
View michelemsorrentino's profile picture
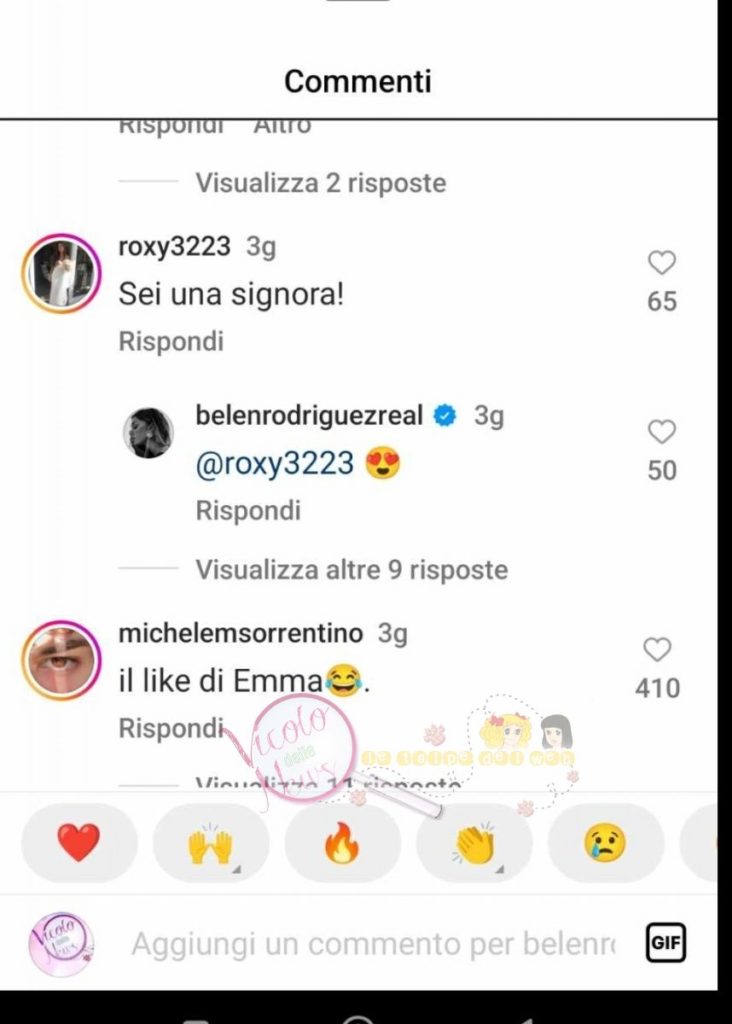[x=62, y=660]
